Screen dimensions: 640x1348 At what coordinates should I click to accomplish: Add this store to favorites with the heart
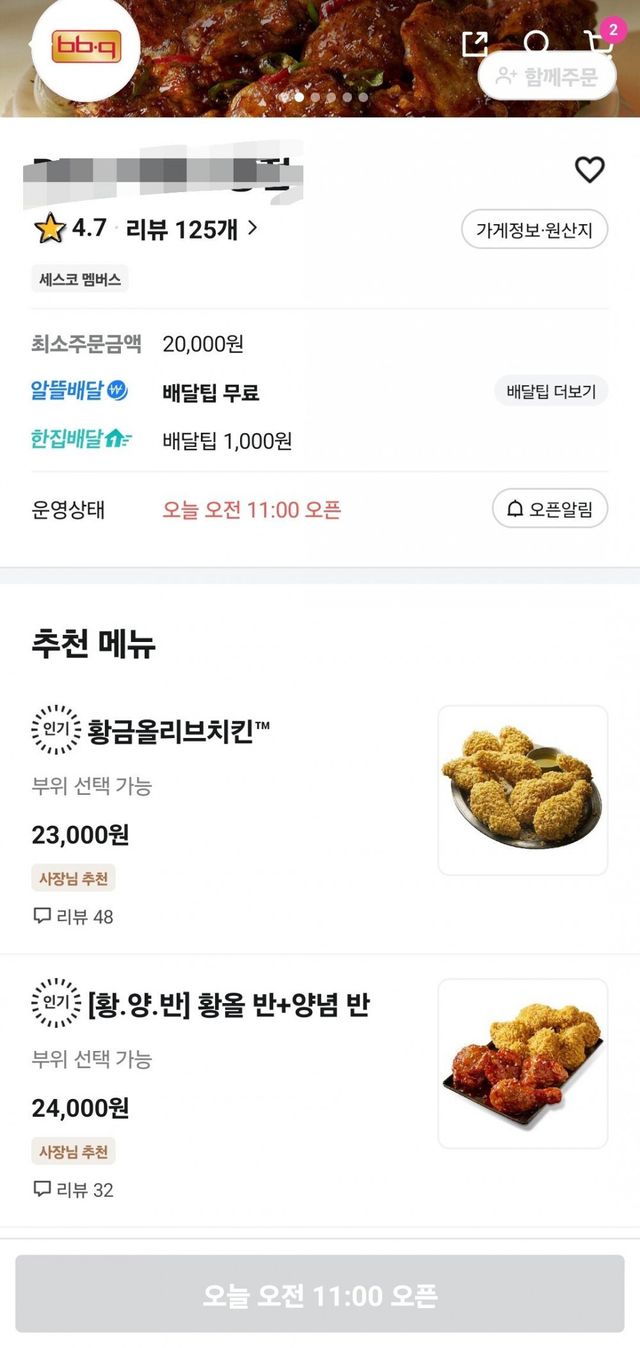pyautogui.click(x=590, y=170)
